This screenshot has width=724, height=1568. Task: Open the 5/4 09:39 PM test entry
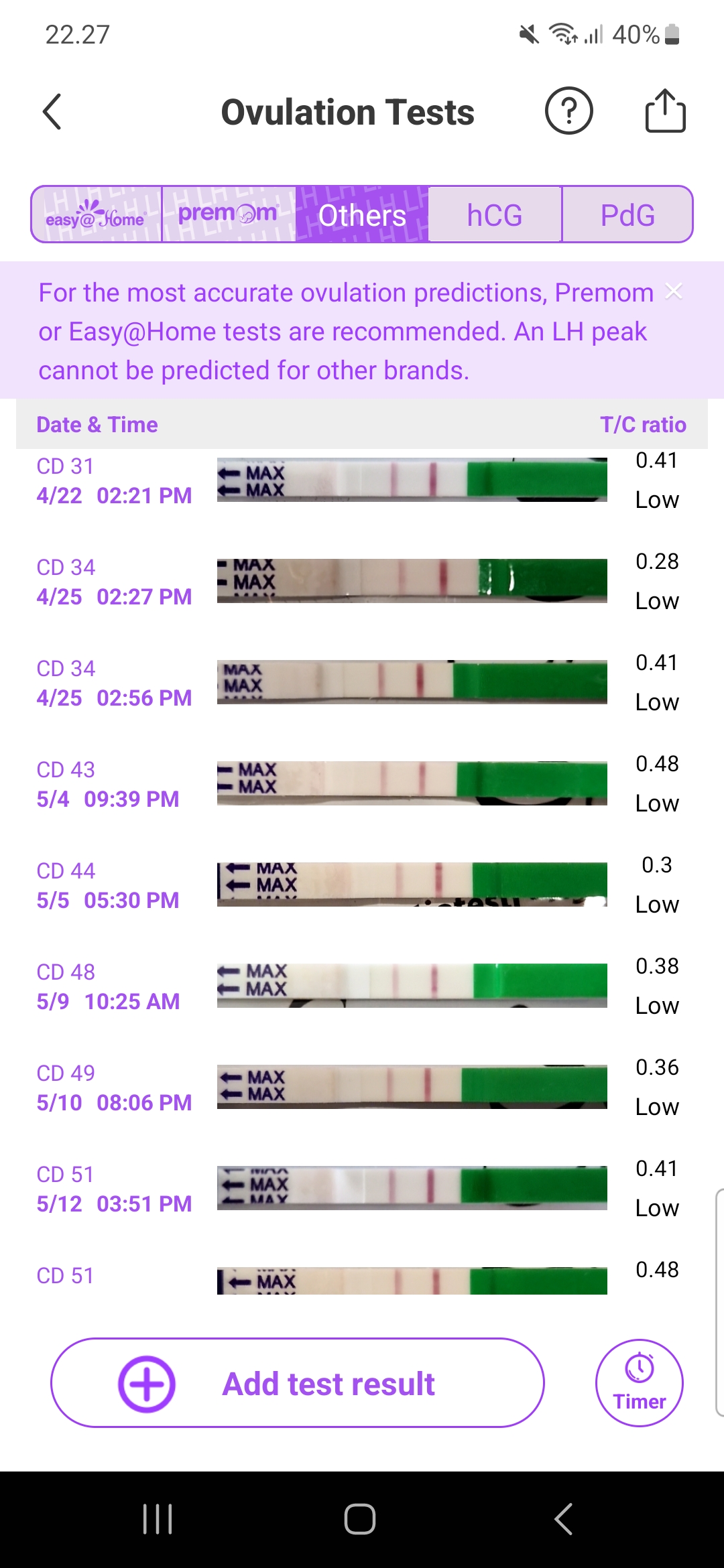click(x=362, y=784)
